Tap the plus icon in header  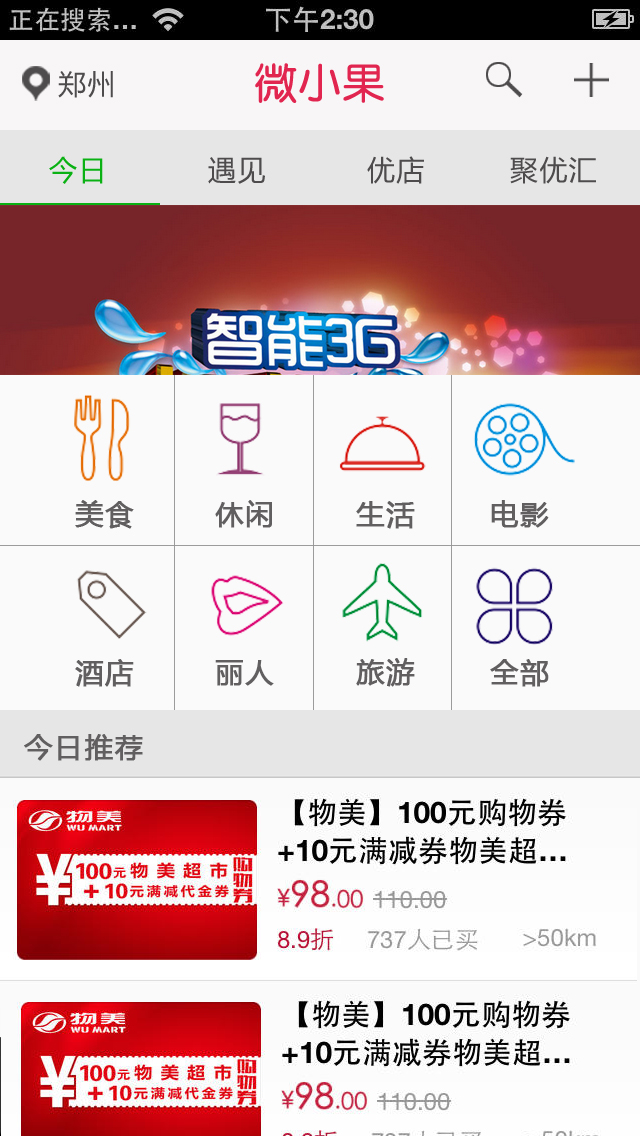pyautogui.click(x=591, y=80)
